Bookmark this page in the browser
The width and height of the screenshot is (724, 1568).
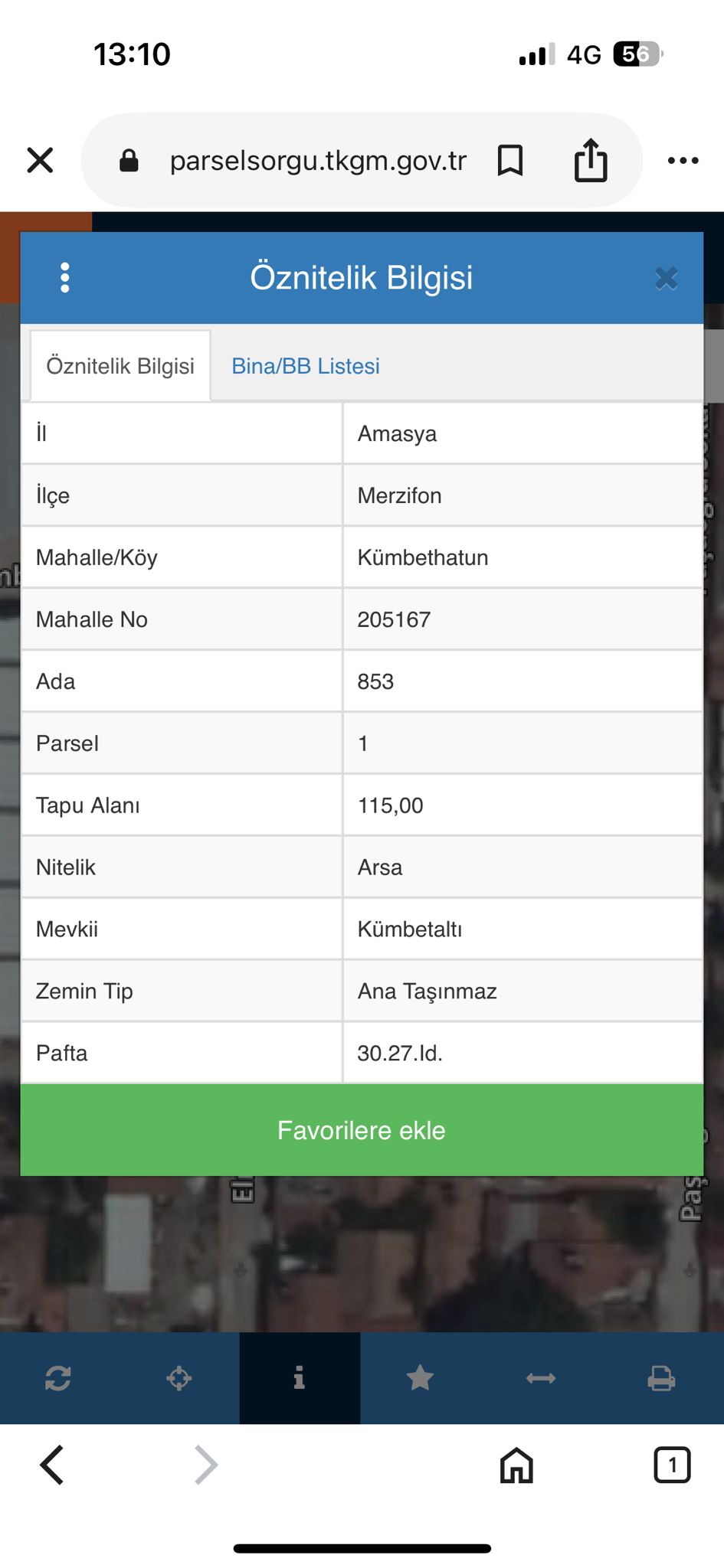click(x=510, y=161)
